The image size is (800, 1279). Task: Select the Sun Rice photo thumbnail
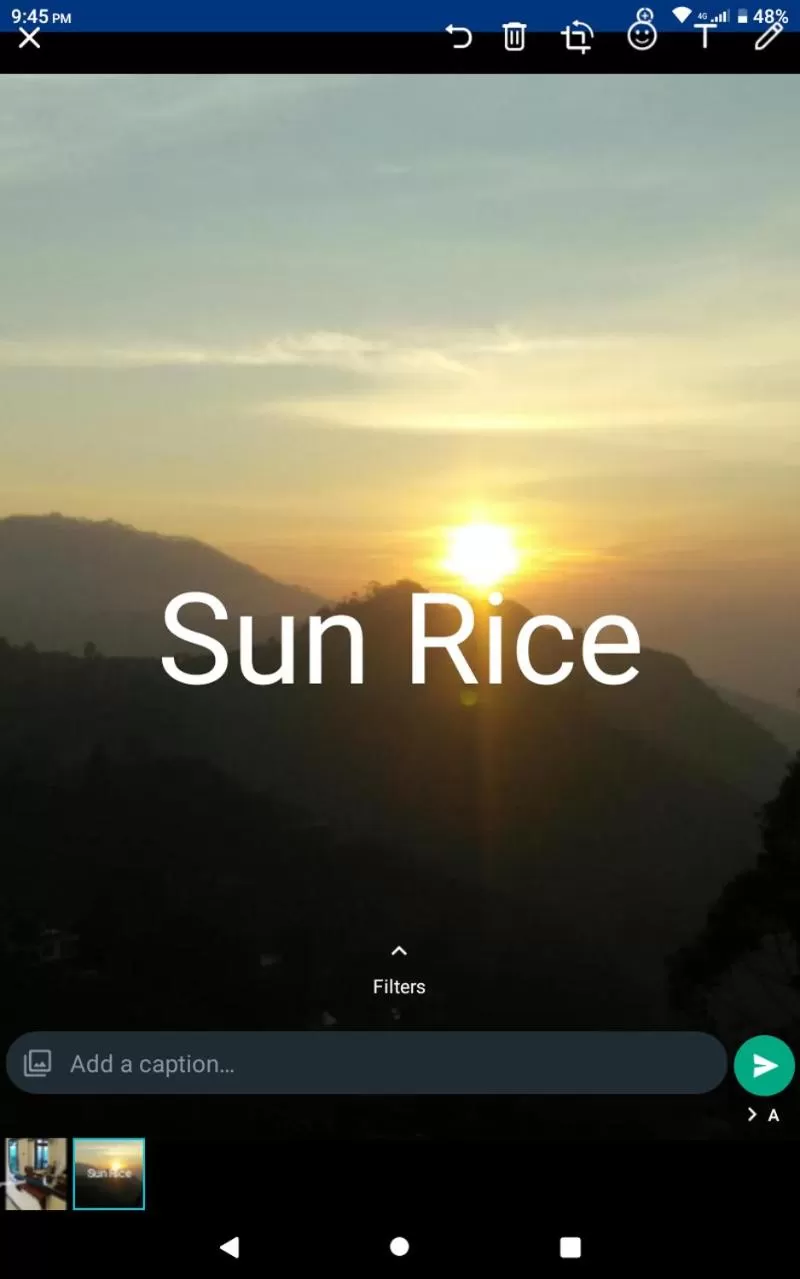109,1174
